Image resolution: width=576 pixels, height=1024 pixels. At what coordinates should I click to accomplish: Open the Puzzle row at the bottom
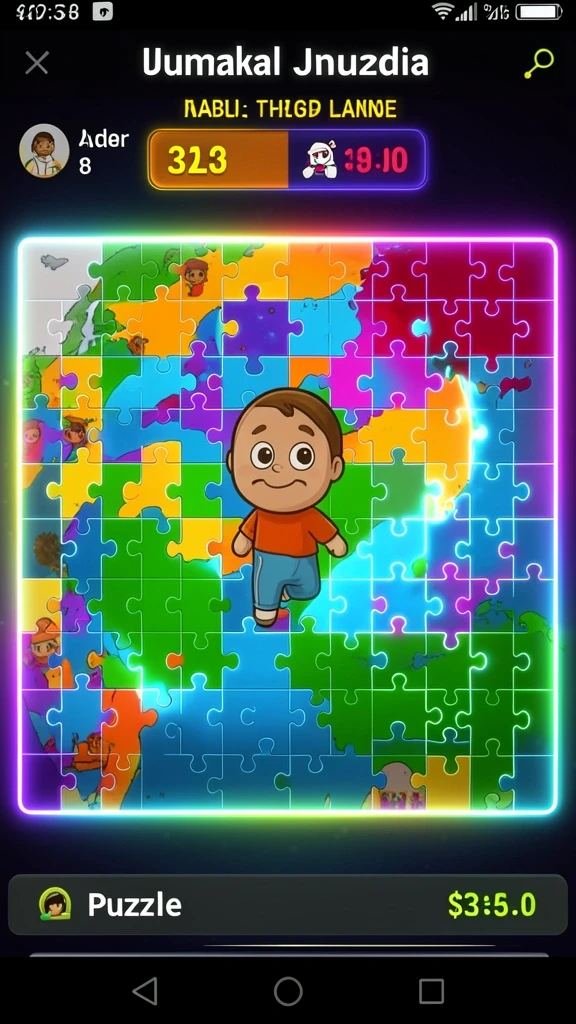(x=288, y=904)
